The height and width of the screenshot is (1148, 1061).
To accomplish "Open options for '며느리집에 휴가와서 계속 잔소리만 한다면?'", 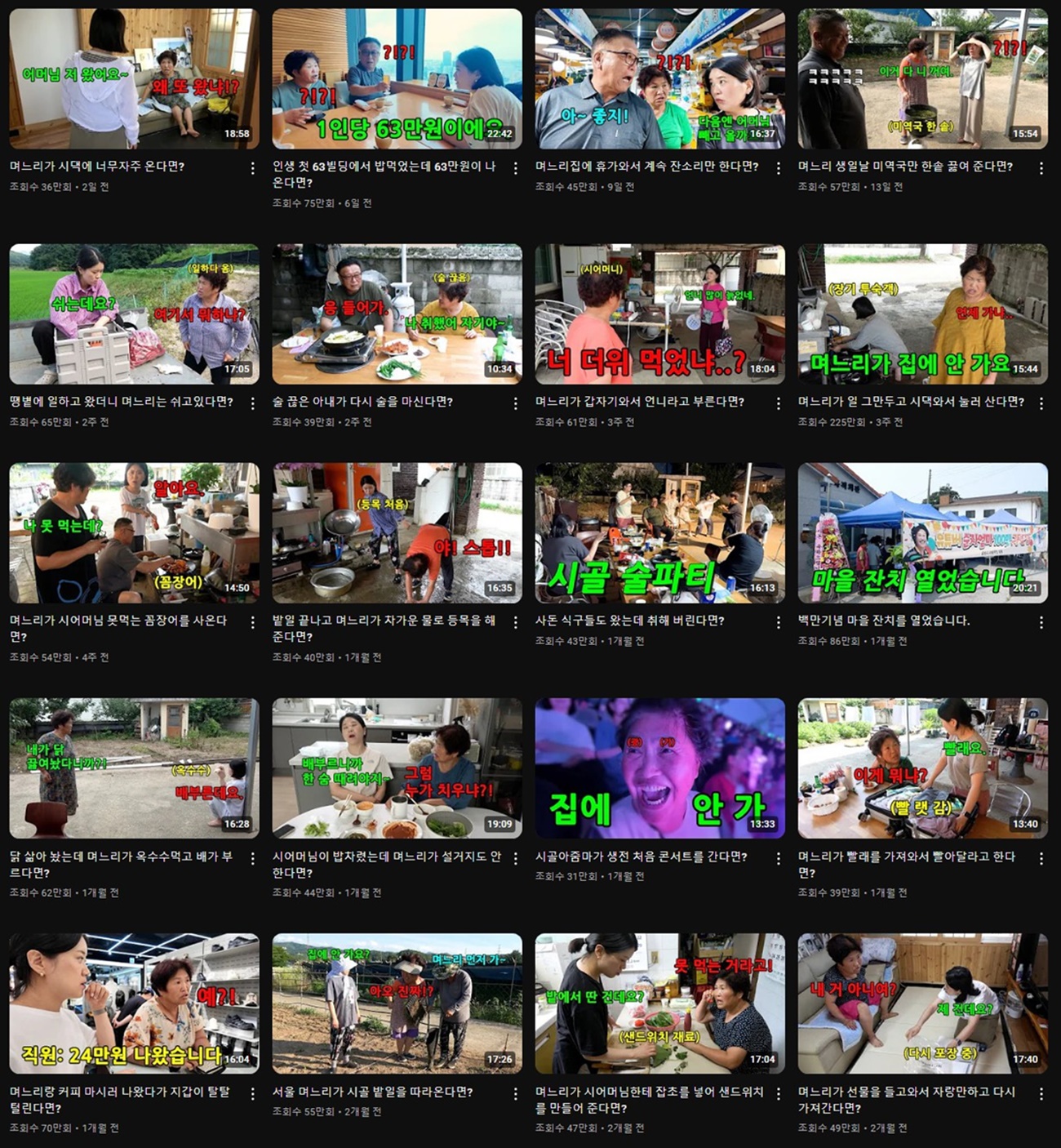I will click(778, 168).
